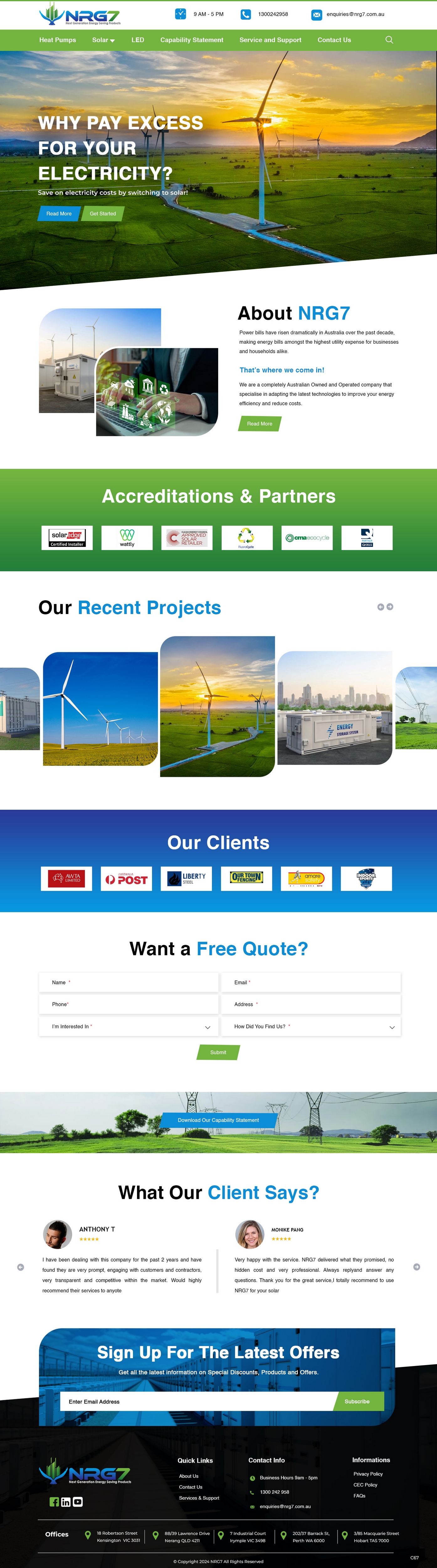Screen dimensions: 437x1568
Task: Tap the Get Started button
Action: pyautogui.click(x=103, y=214)
